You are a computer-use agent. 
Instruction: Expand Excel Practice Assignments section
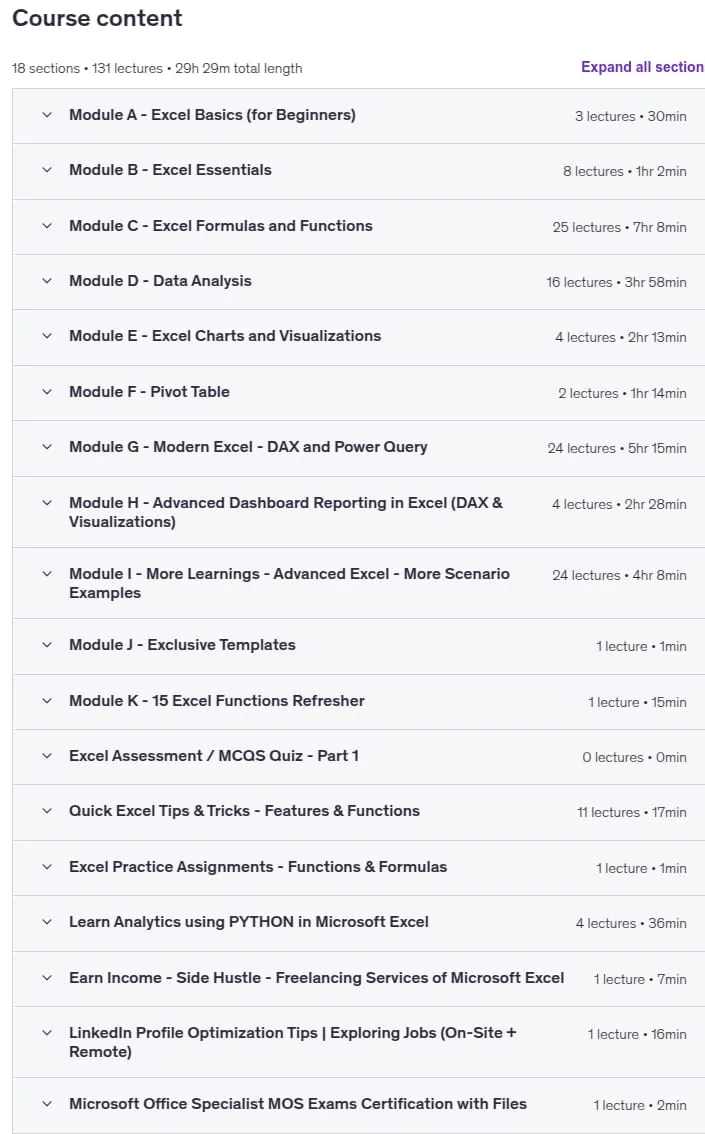[x=359, y=867]
